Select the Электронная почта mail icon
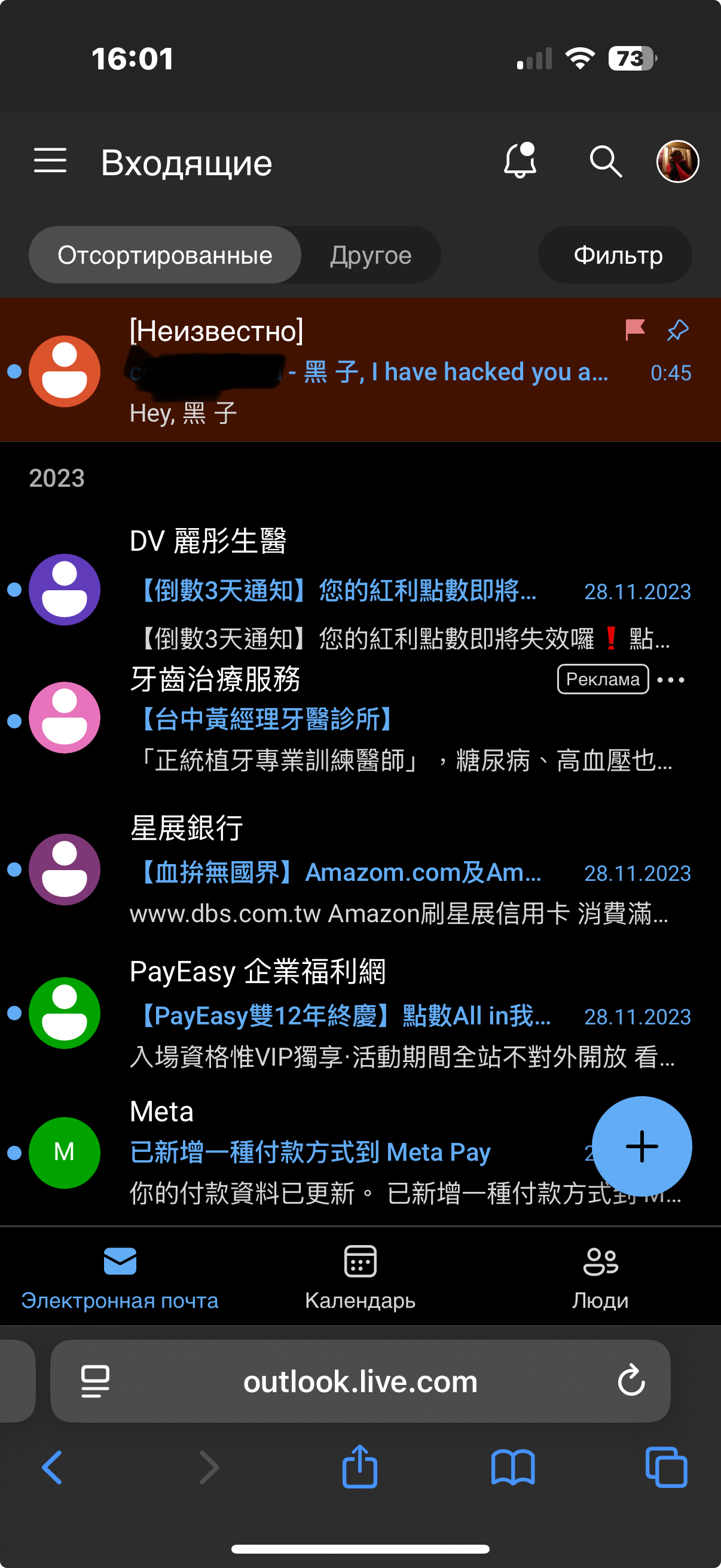 [119, 1263]
